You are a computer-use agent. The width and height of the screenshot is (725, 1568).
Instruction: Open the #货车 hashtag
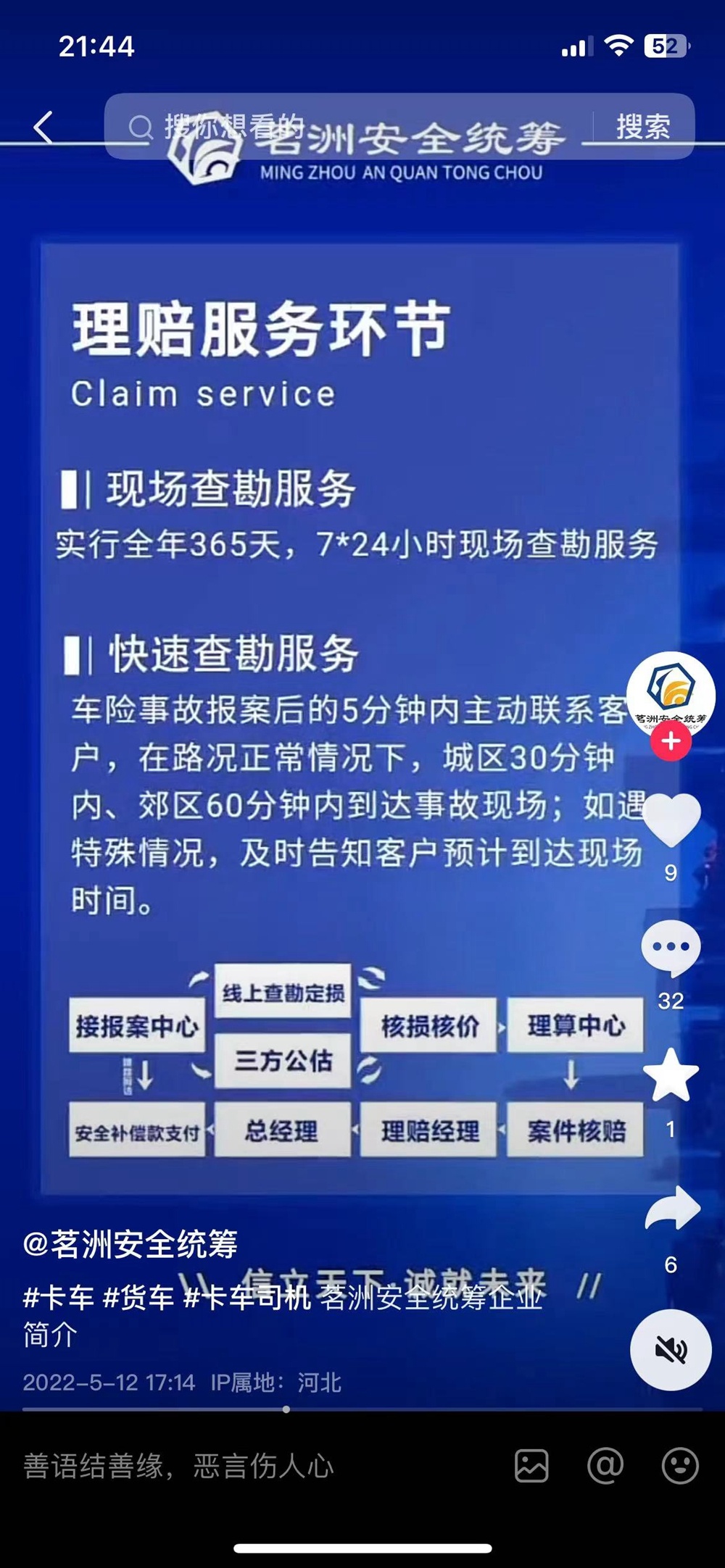pos(138,1296)
